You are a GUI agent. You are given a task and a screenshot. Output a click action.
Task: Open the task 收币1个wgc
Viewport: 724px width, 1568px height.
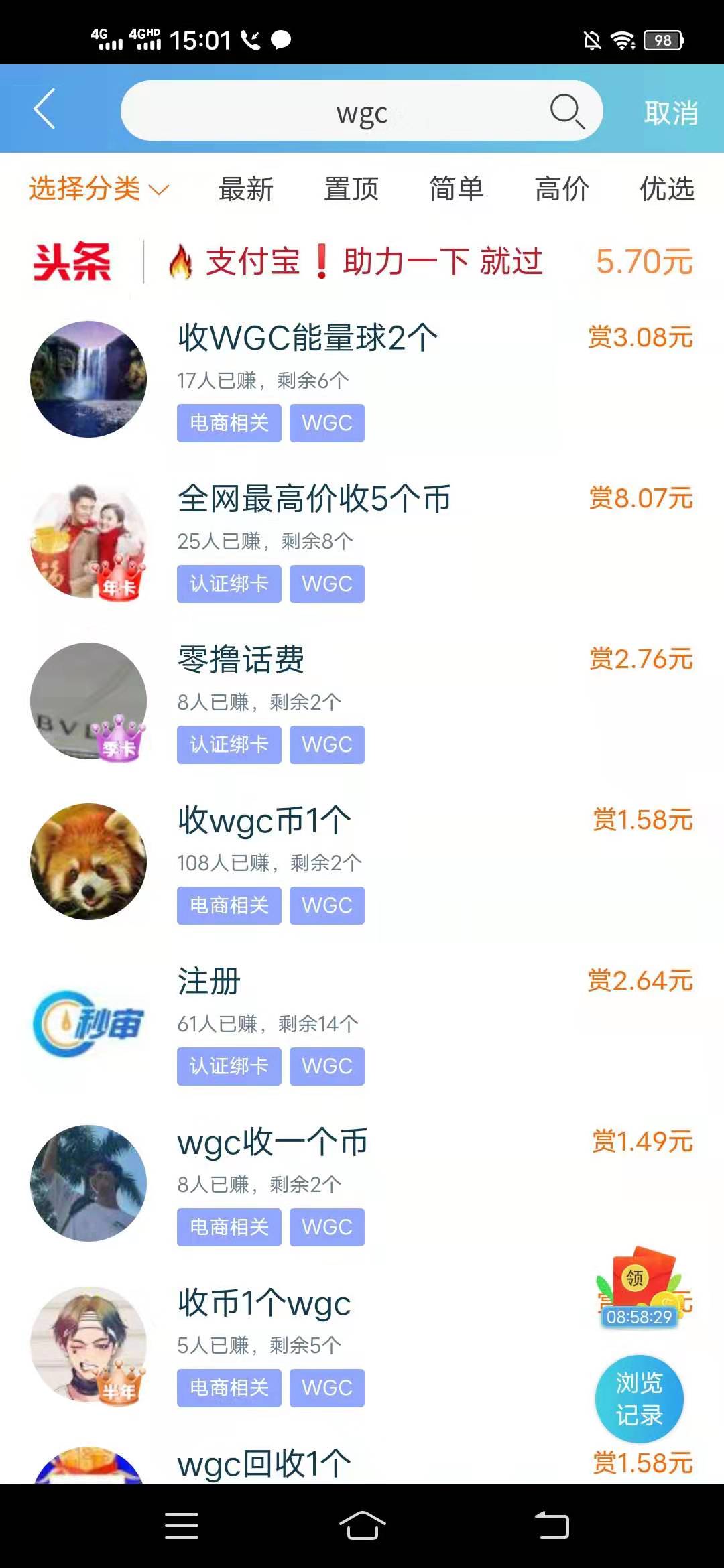pos(265,1303)
